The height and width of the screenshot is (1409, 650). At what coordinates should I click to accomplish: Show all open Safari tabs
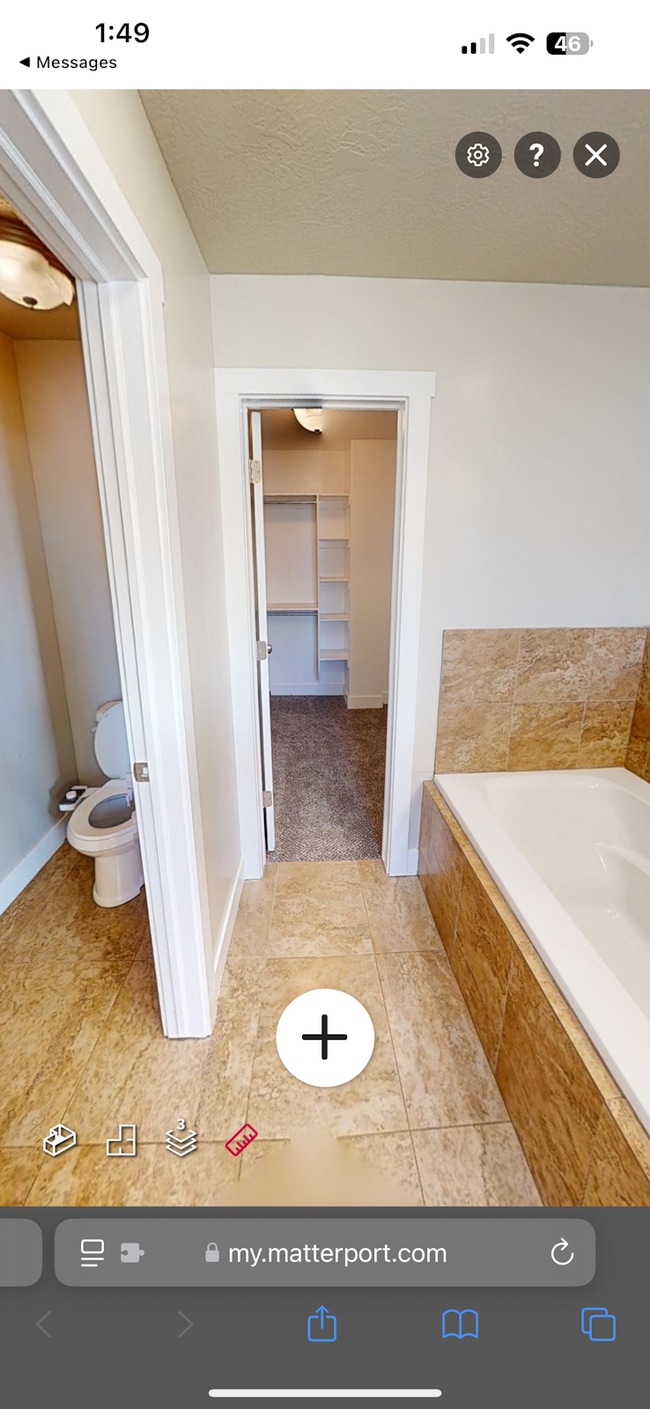pyautogui.click(x=598, y=1325)
